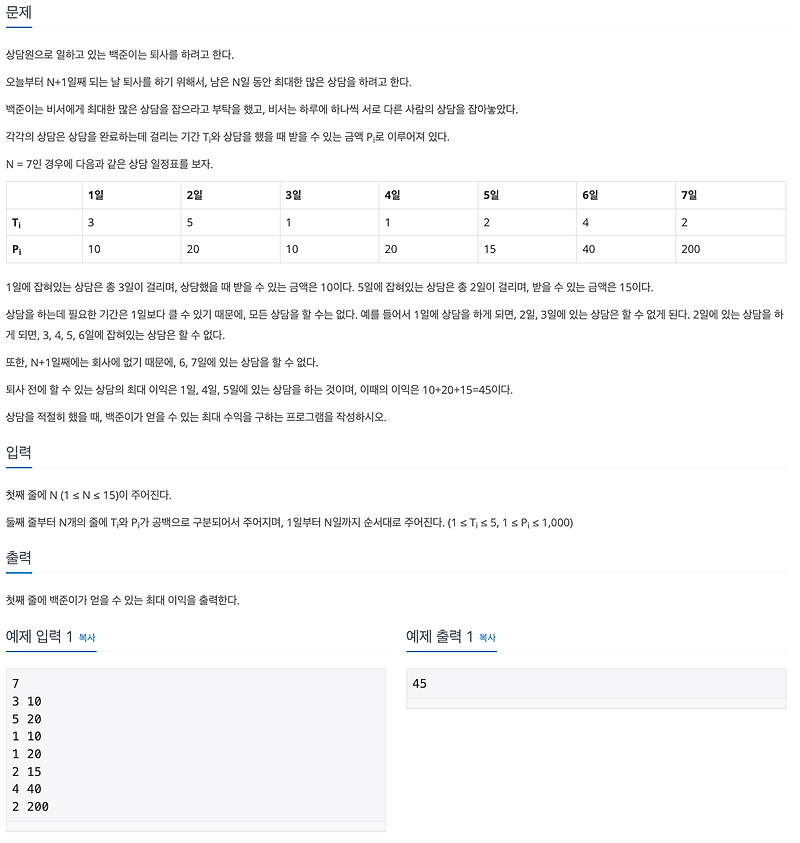Click the 1일 column header in the table
Screen dimensions: 800x843
(95, 195)
